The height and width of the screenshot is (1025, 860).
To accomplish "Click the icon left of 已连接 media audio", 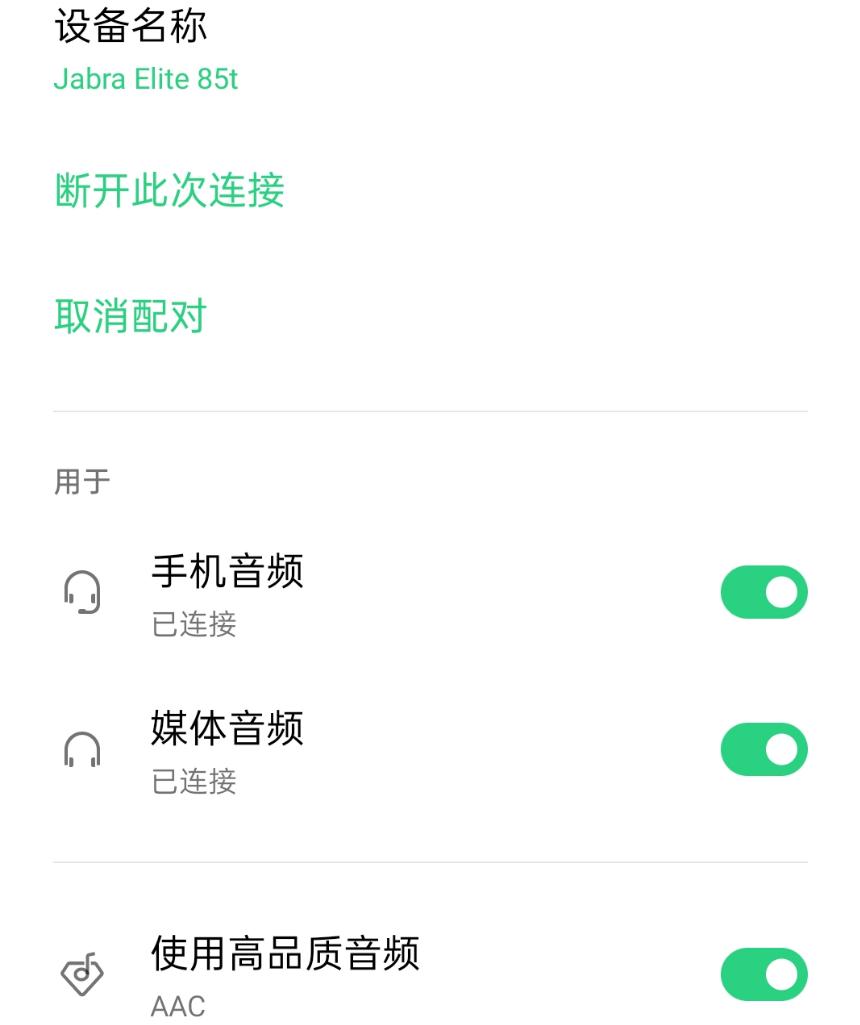I will coord(83,750).
